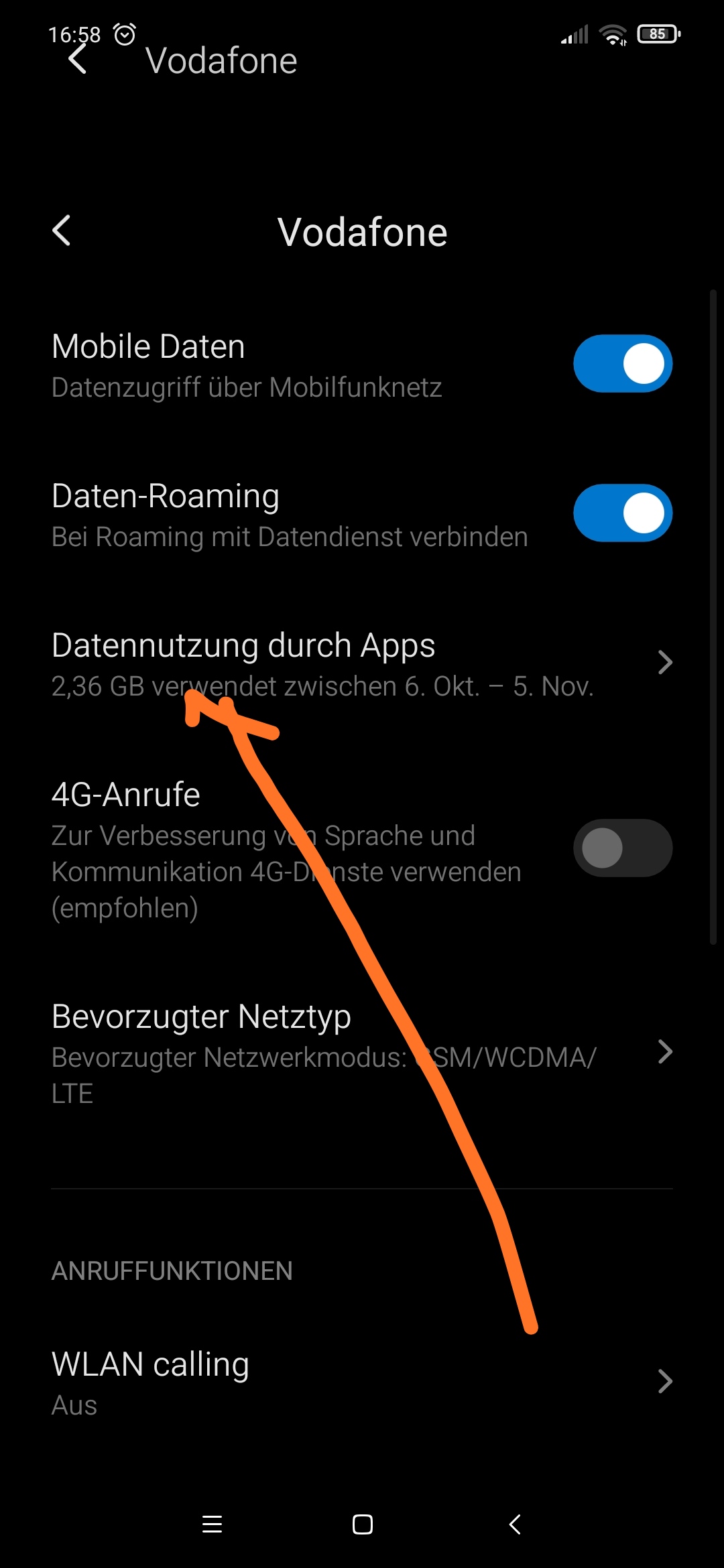Disable the Daten-Roaming switch
Image resolution: width=724 pixels, height=1568 pixels.
(623, 513)
